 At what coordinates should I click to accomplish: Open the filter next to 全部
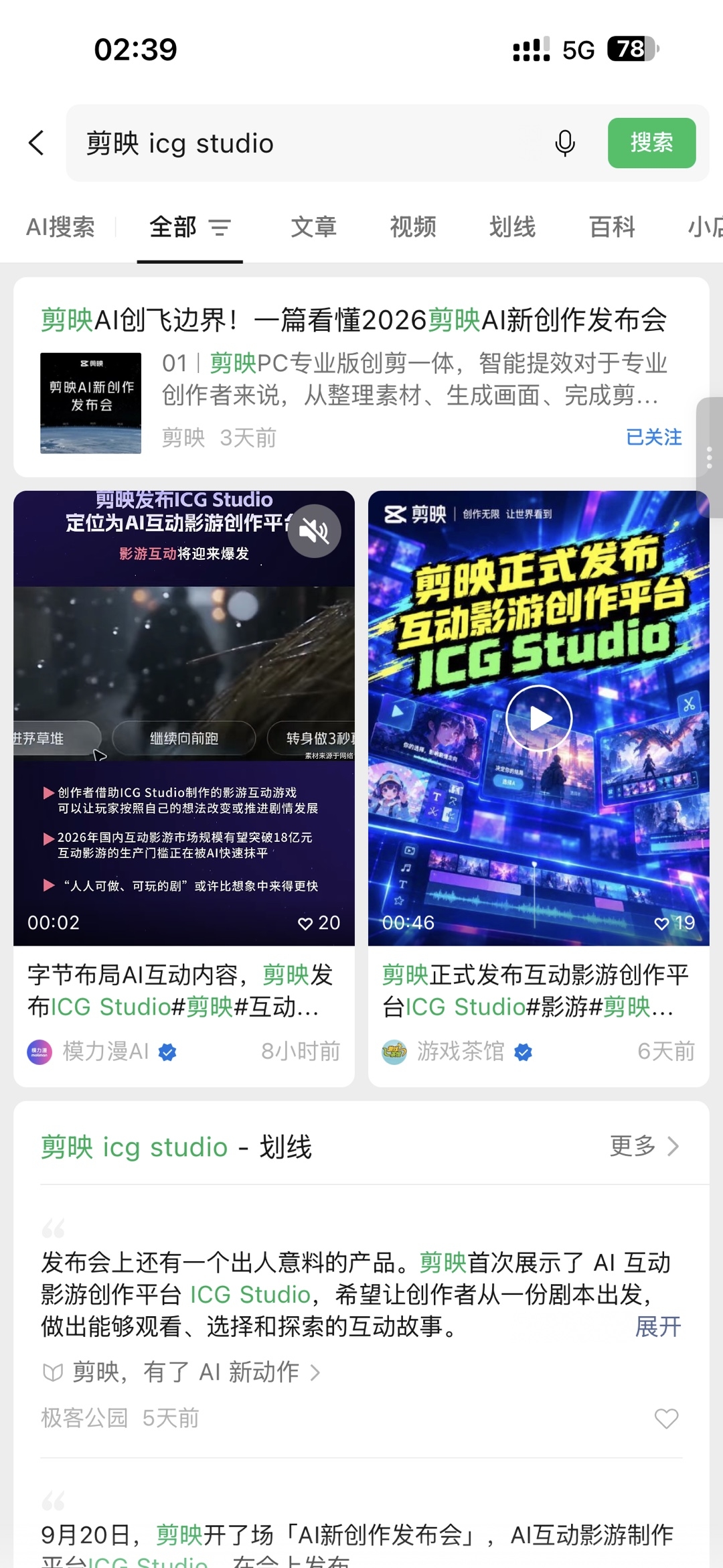tap(220, 228)
